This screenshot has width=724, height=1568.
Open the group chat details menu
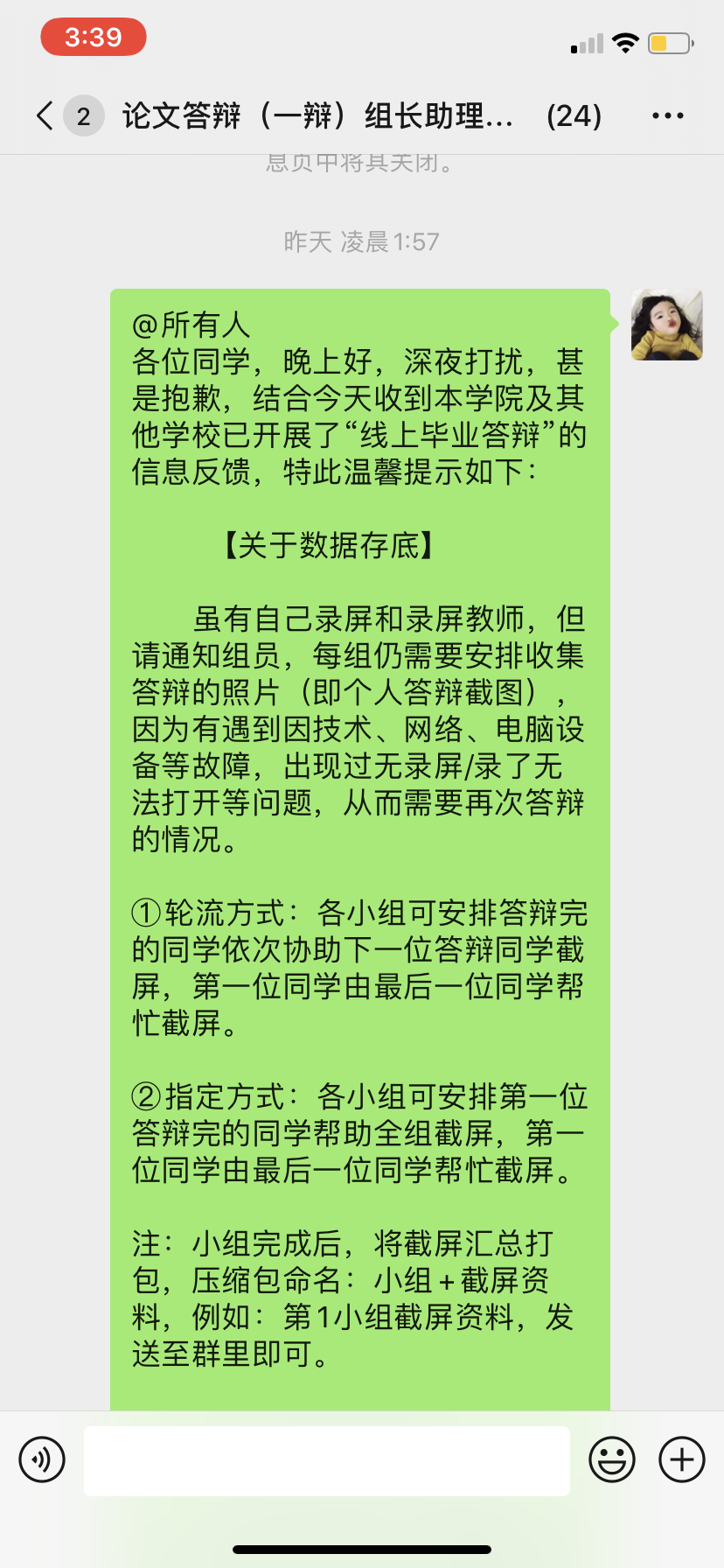667,115
